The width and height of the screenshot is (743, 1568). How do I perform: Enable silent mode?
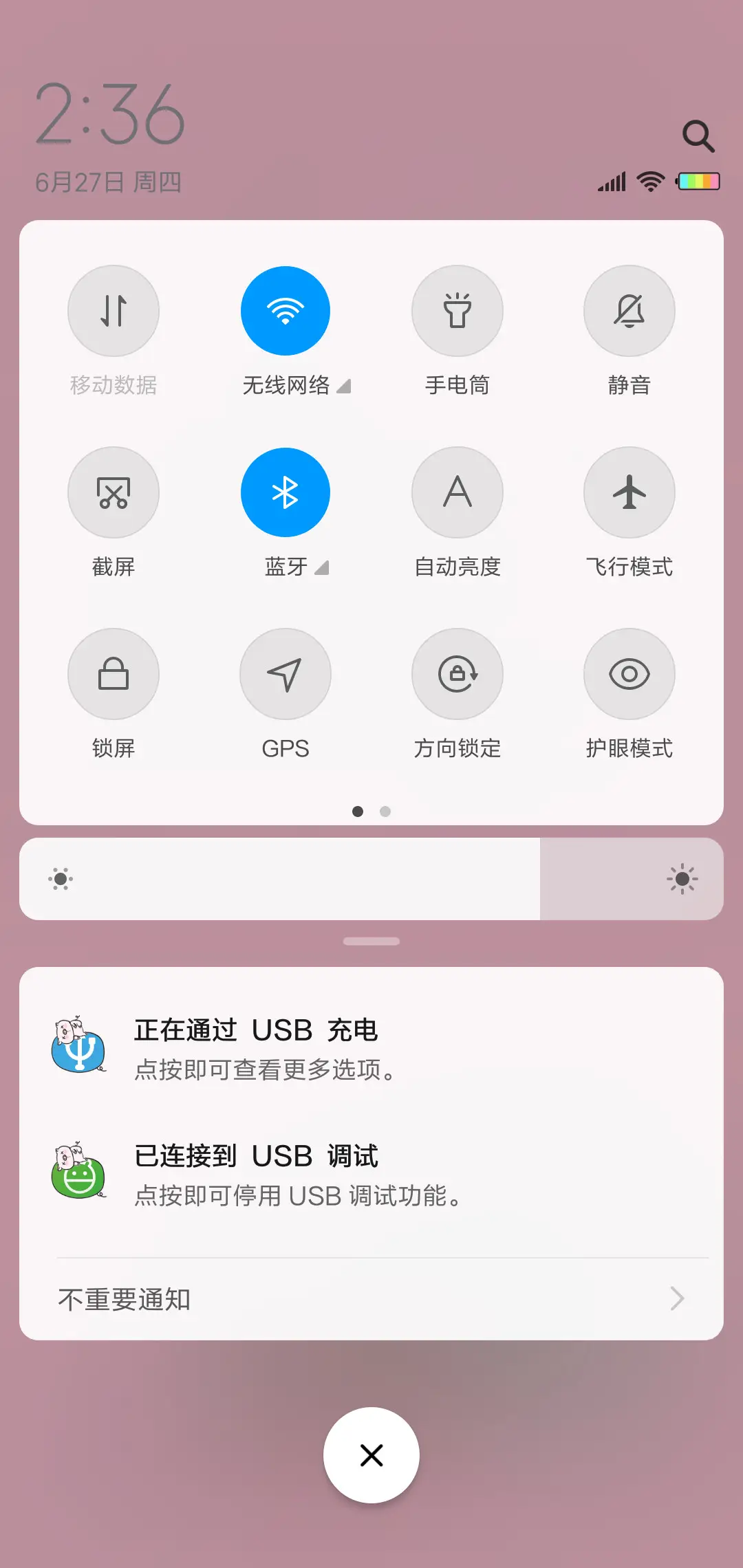tap(629, 311)
